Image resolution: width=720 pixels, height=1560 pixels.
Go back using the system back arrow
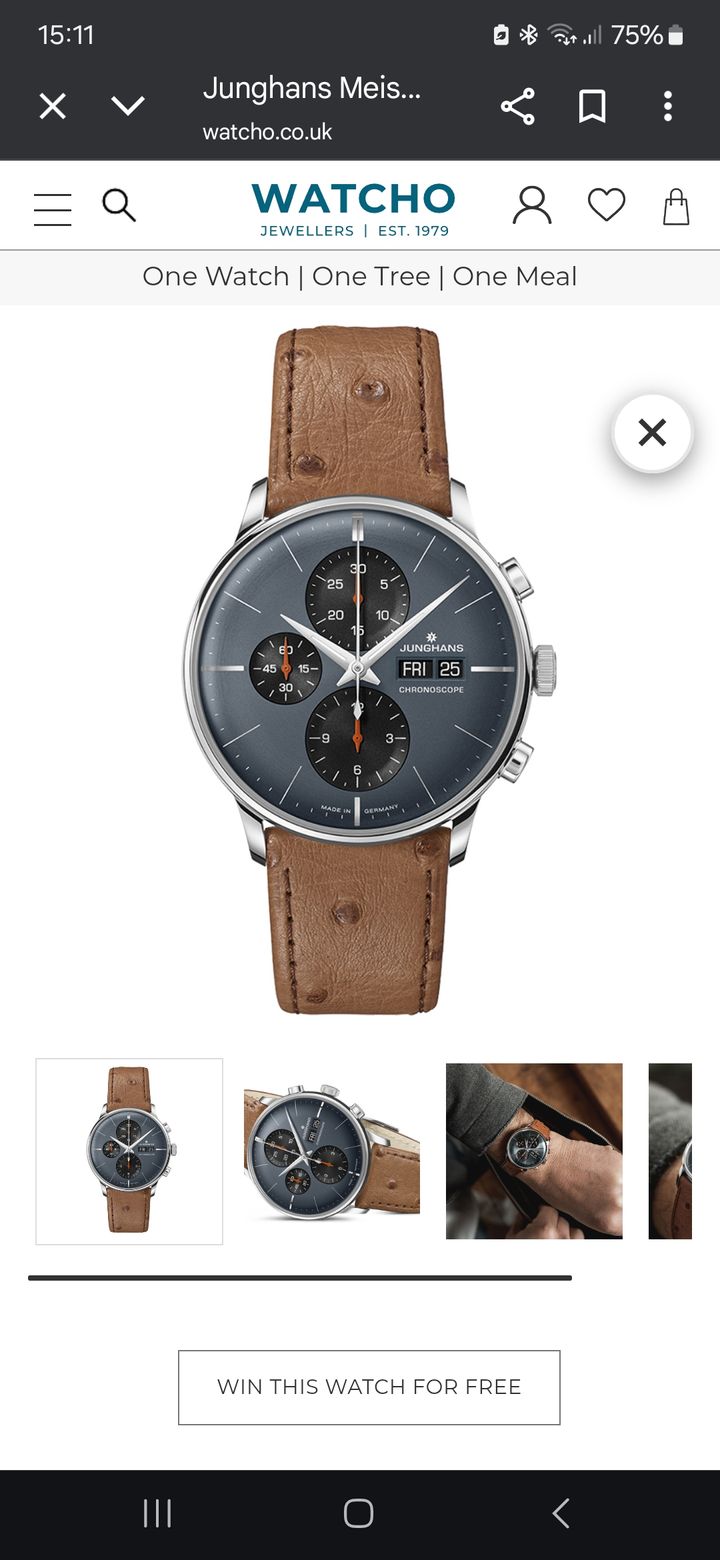coord(561,1513)
